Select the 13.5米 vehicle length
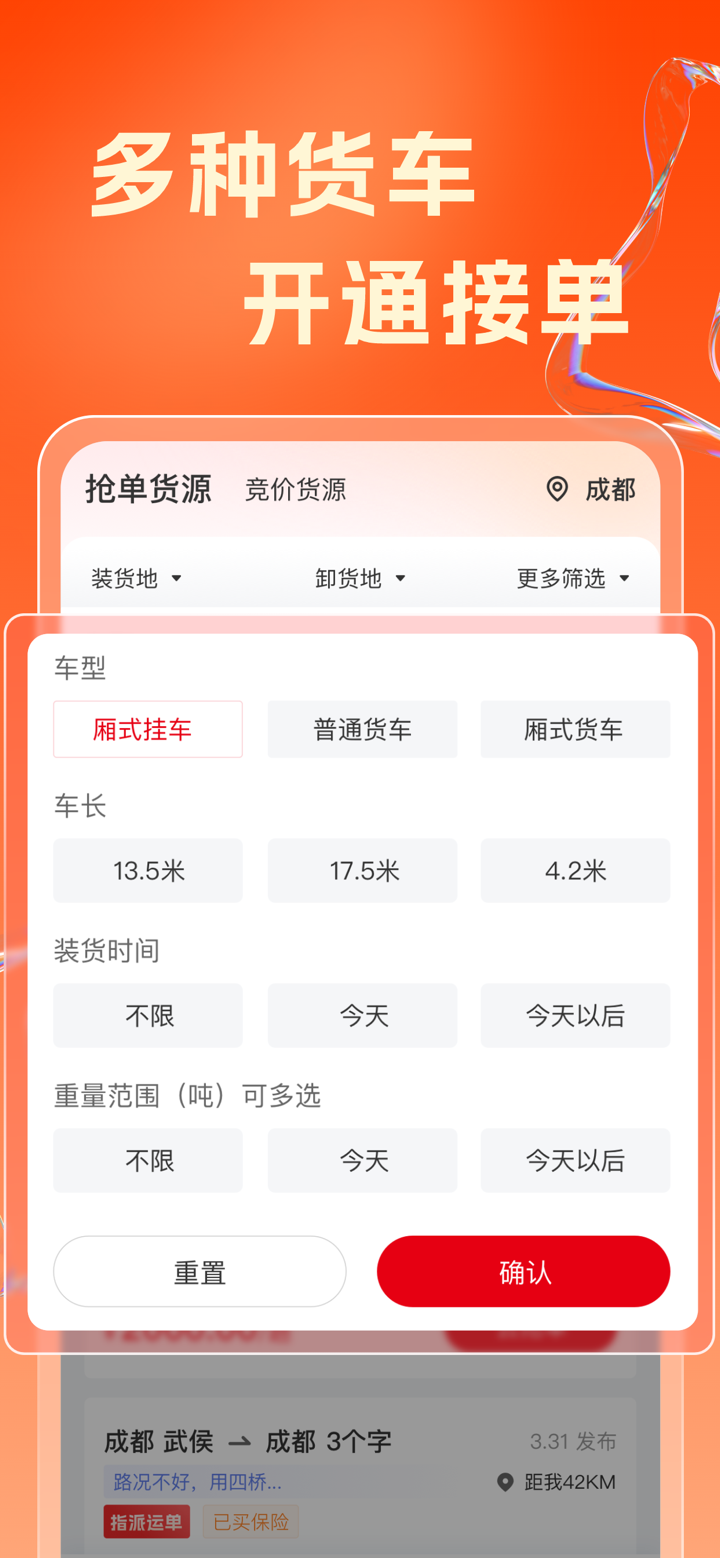Screen dimensions: 720x1558 coord(147,870)
